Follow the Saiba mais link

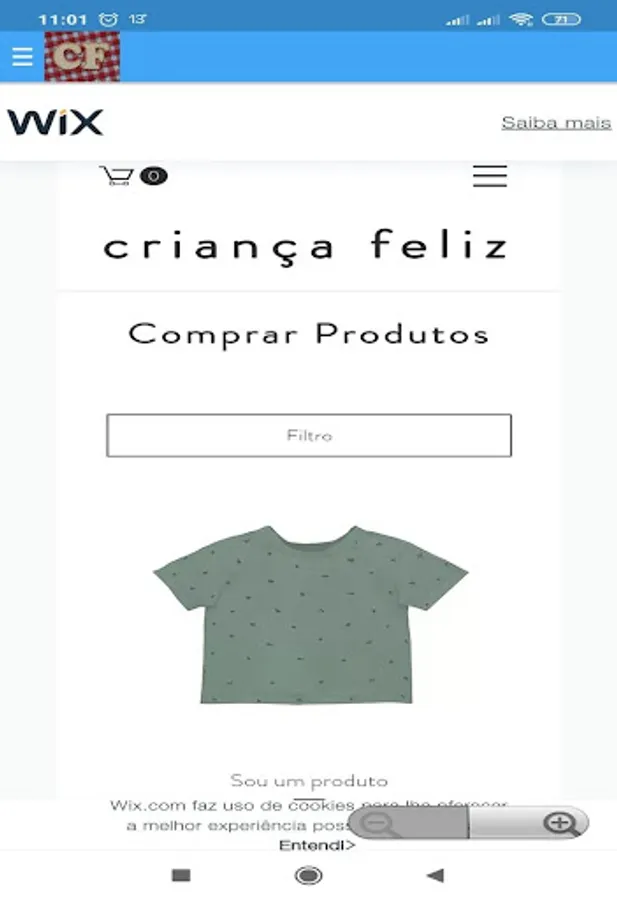point(555,122)
